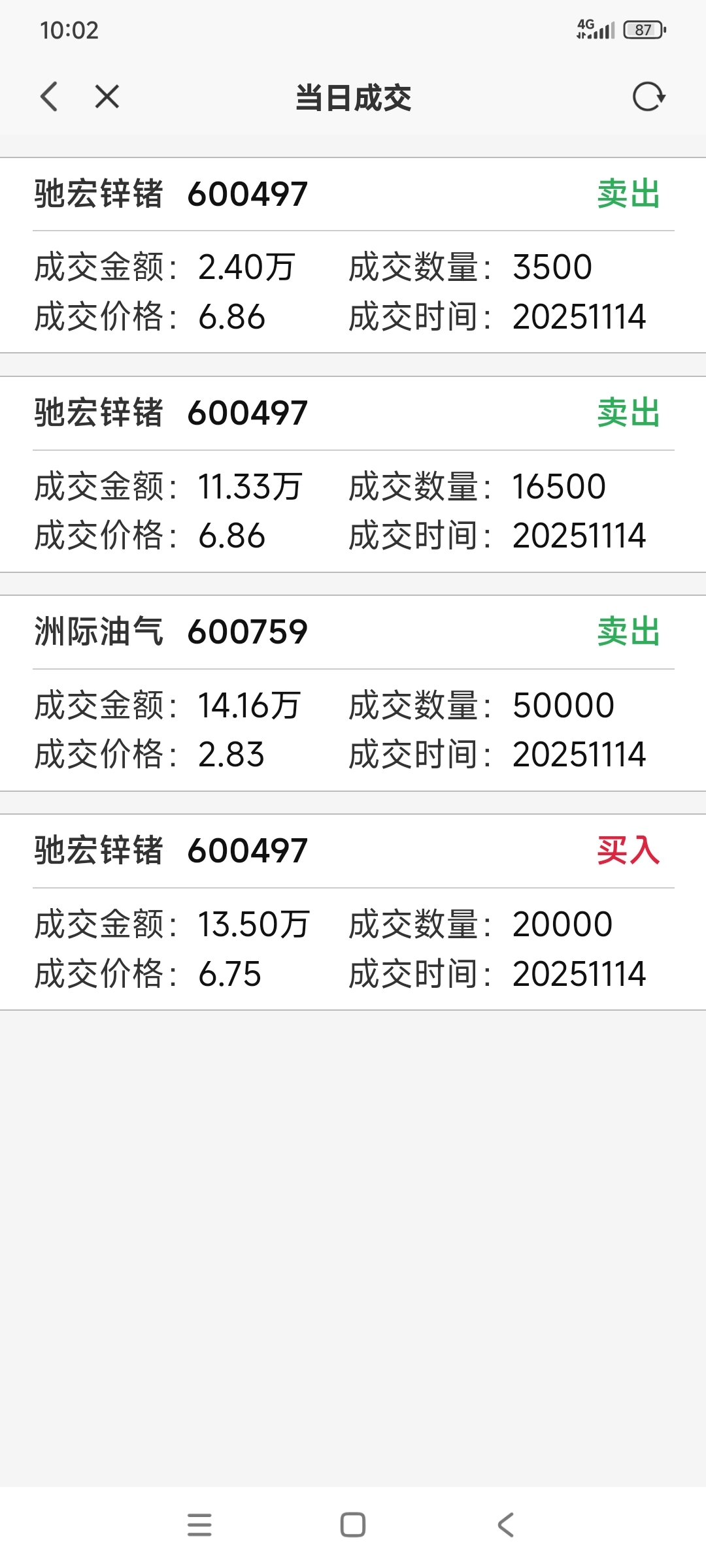706x1568 pixels.
Task: Tap the system home button
Action: click(353, 1525)
